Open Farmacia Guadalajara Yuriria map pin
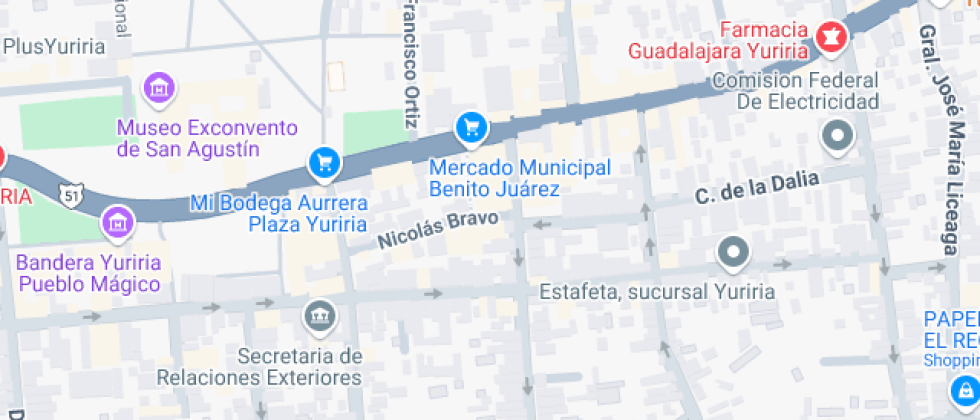 [829, 38]
